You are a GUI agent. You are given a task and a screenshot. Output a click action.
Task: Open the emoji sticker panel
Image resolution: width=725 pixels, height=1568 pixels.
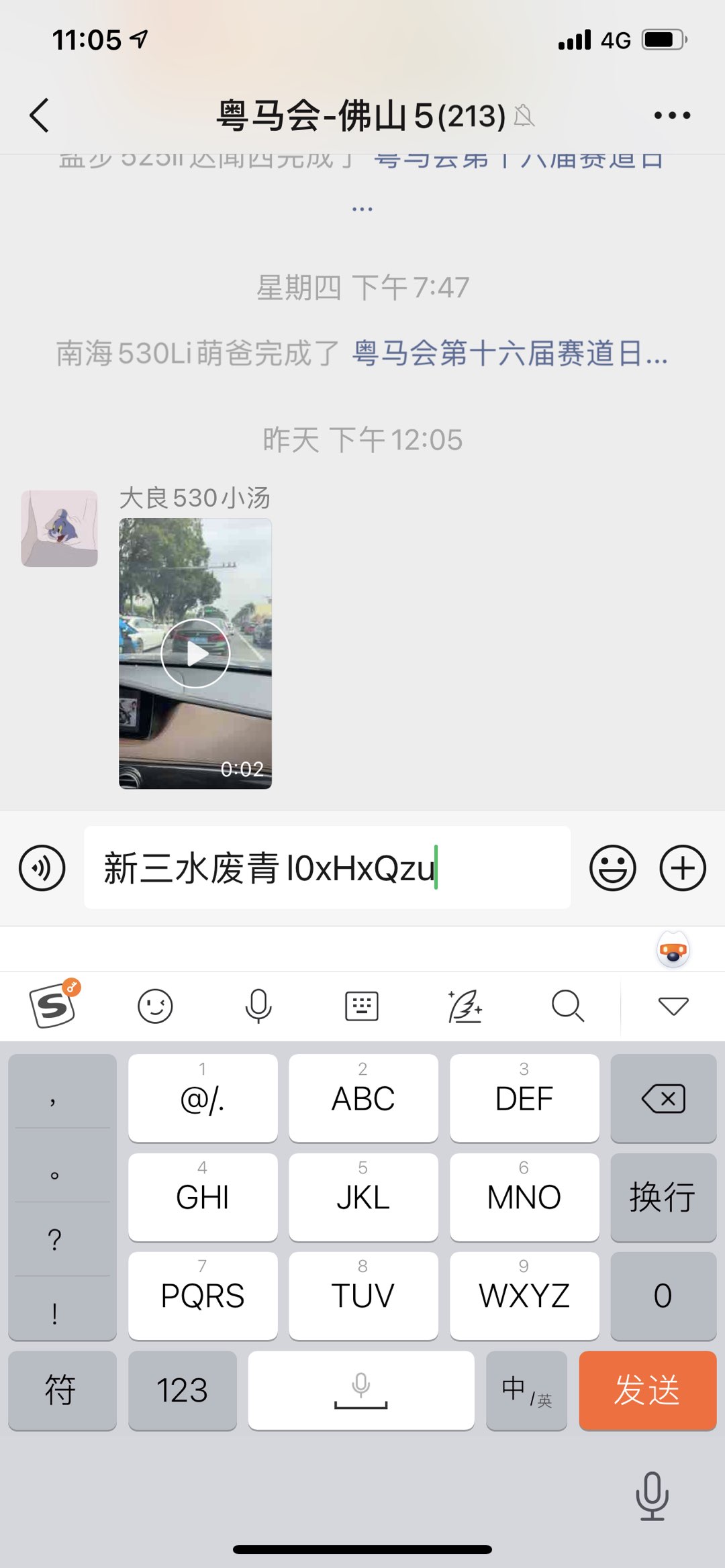(x=612, y=868)
